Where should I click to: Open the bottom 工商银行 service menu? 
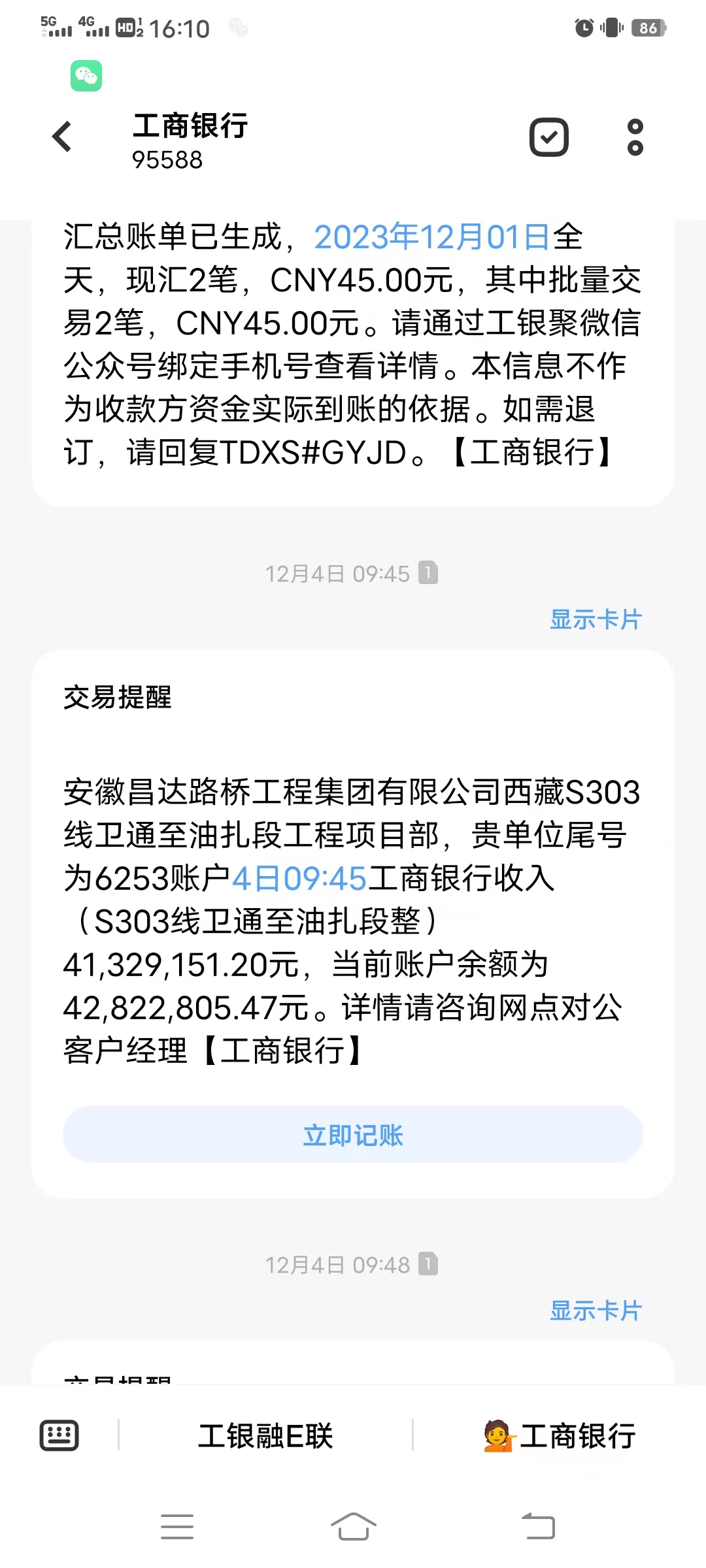coord(560,1436)
